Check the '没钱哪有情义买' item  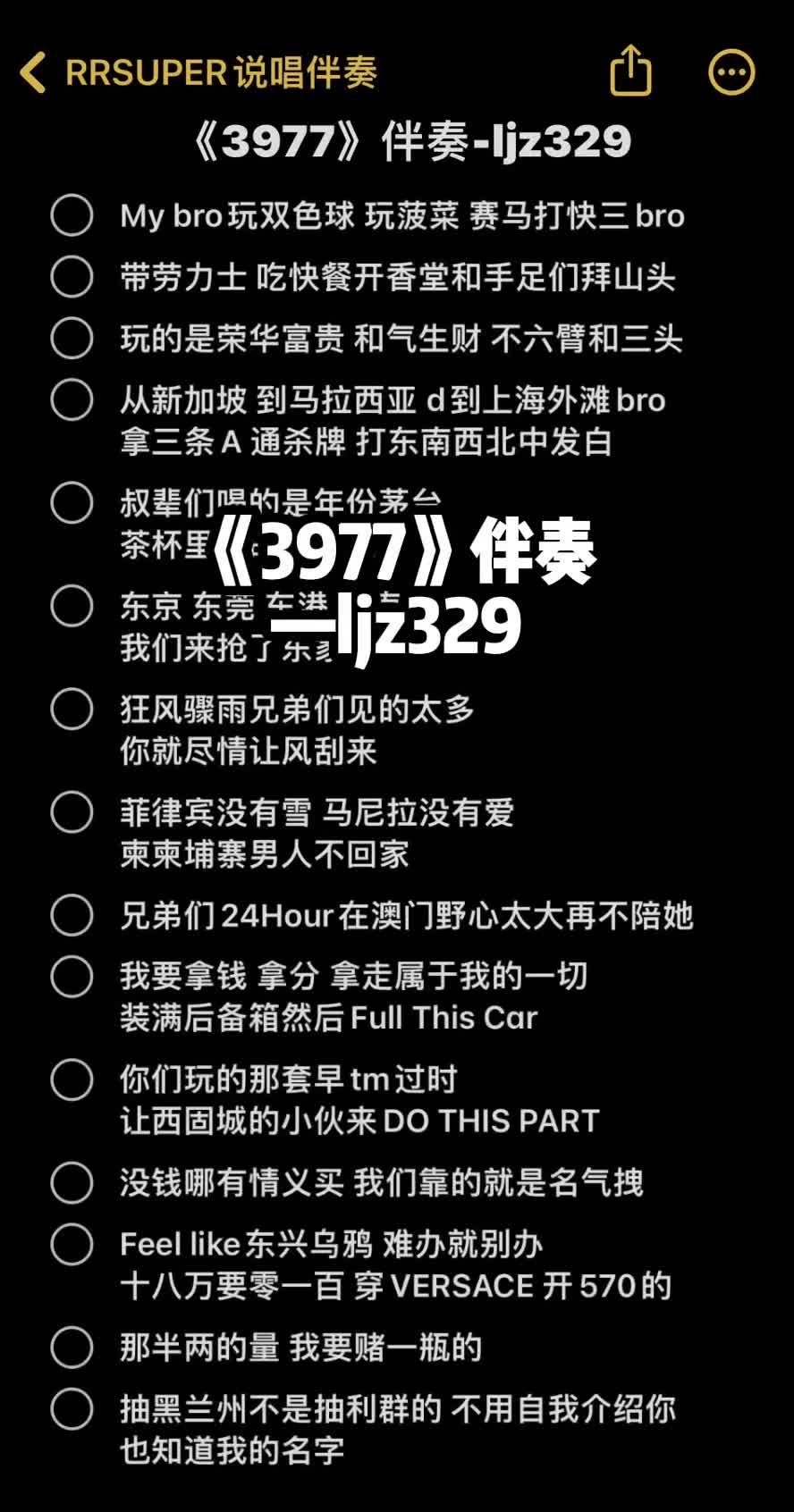[x=72, y=1183]
